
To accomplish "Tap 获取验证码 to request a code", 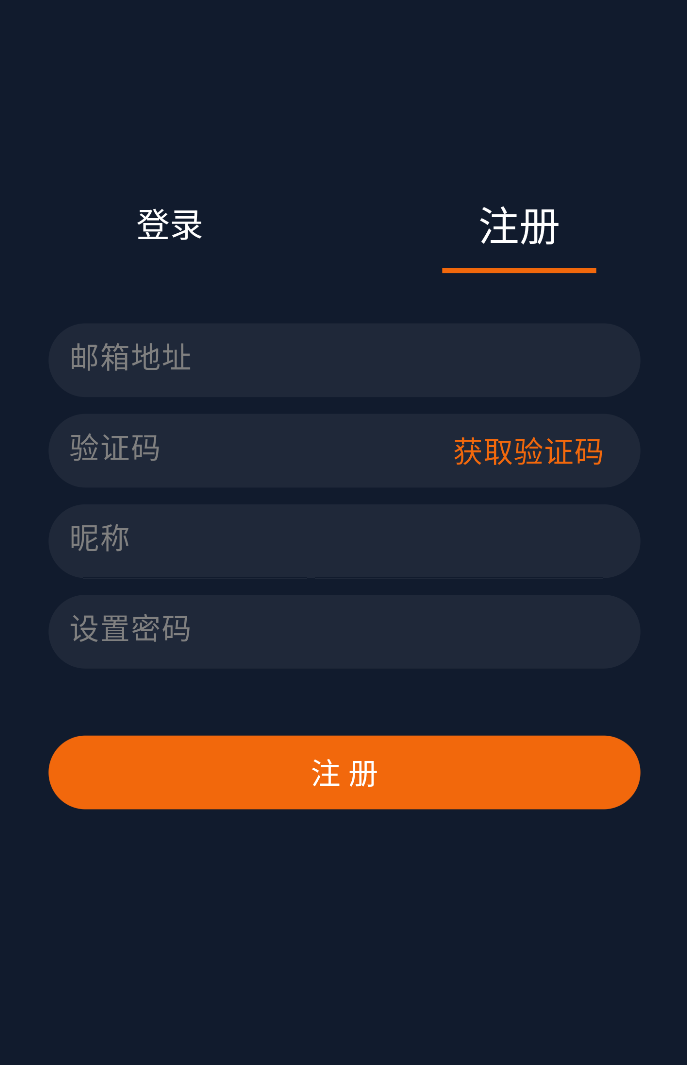I will [x=528, y=452].
